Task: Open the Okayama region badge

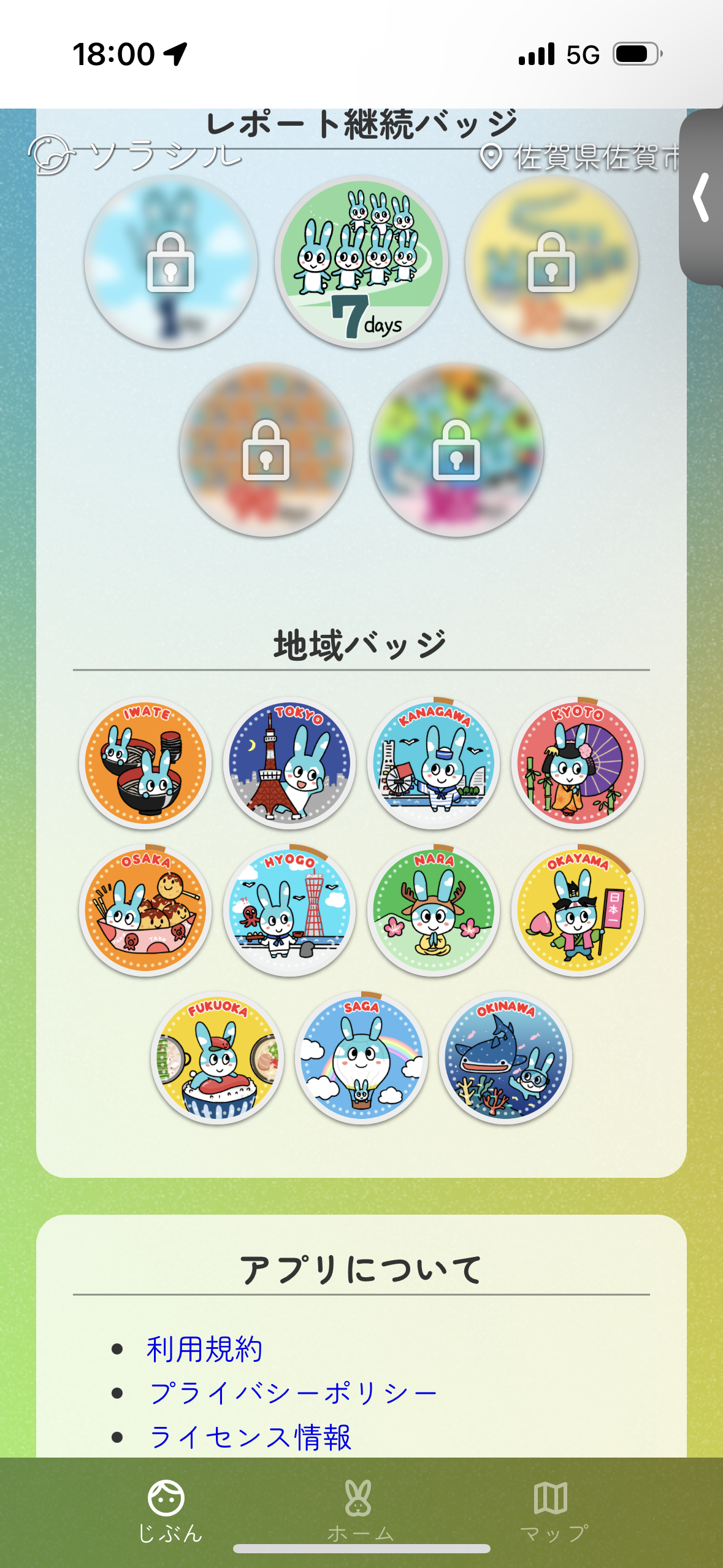Action: [578, 910]
